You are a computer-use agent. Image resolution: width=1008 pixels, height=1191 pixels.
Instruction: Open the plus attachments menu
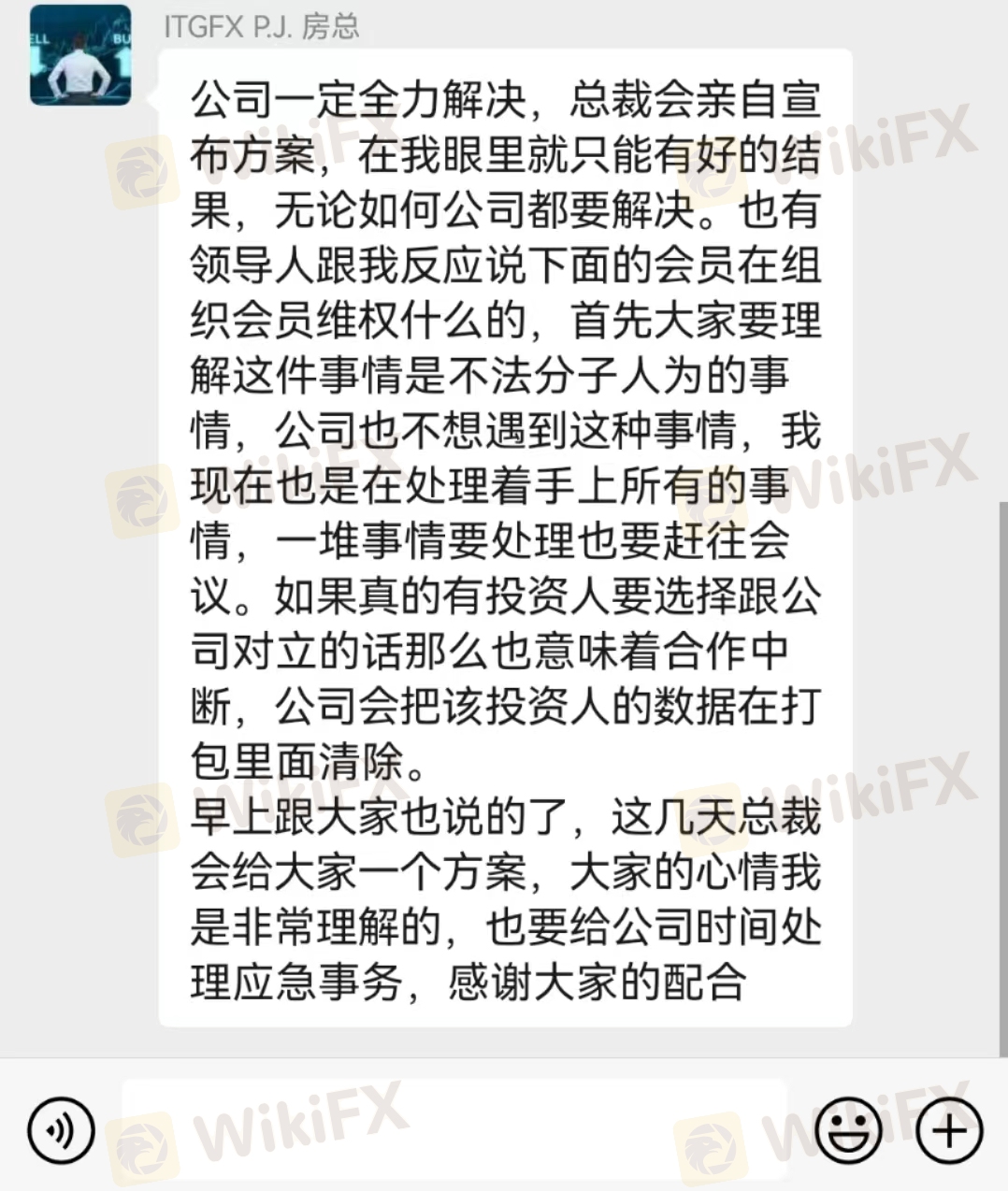pos(949,1131)
